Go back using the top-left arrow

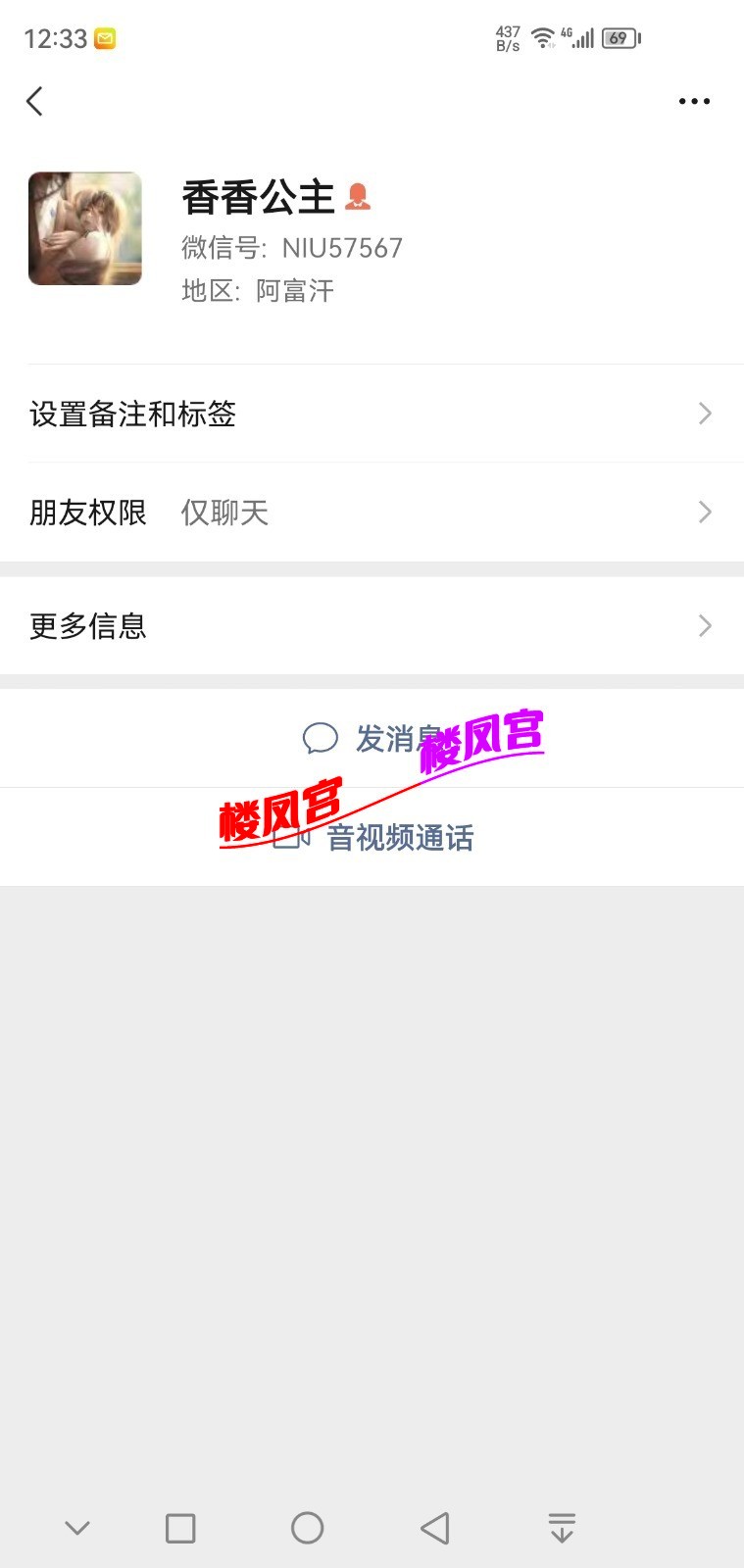click(x=35, y=101)
